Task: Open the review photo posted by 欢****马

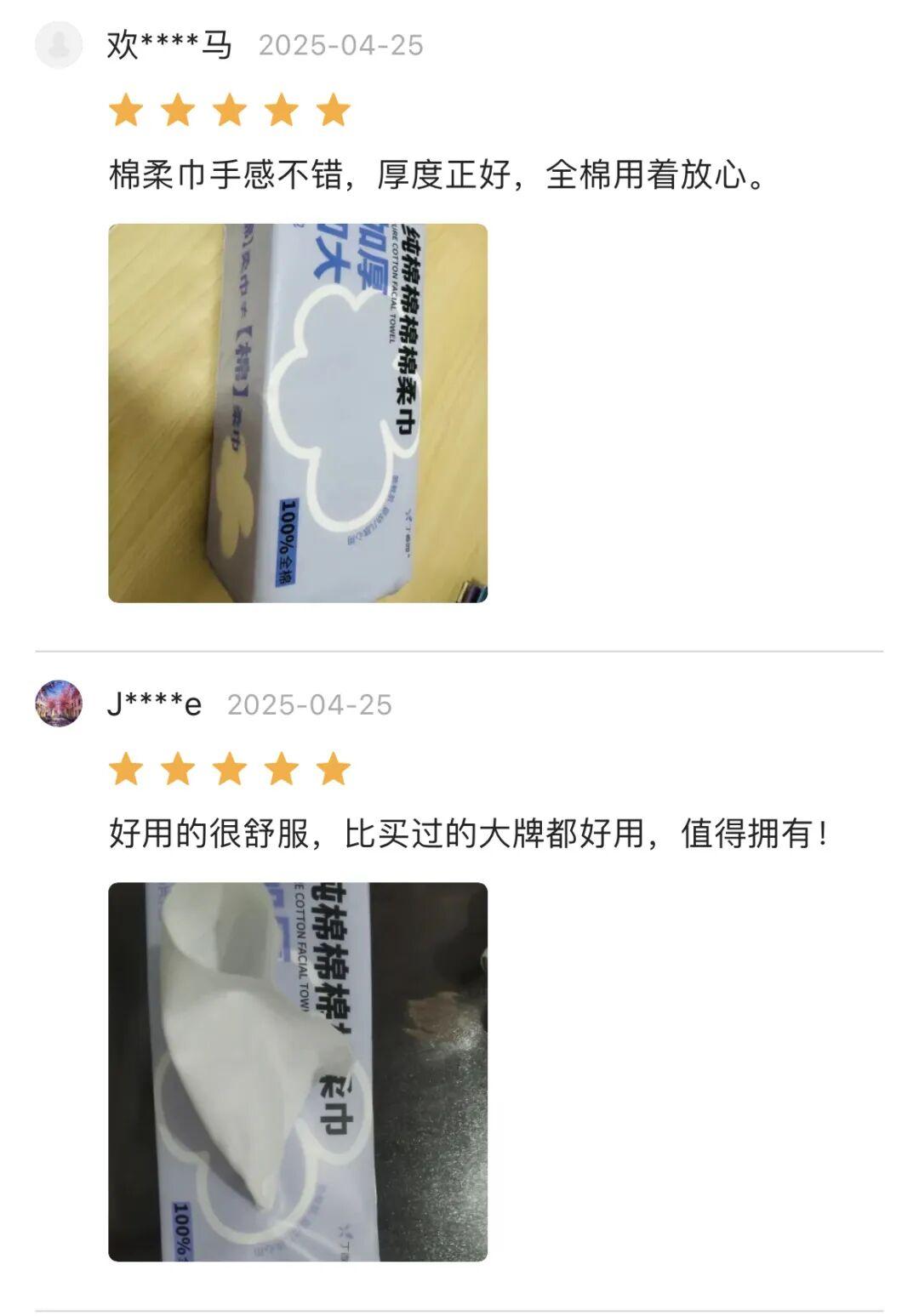Action: click(x=298, y=413)
